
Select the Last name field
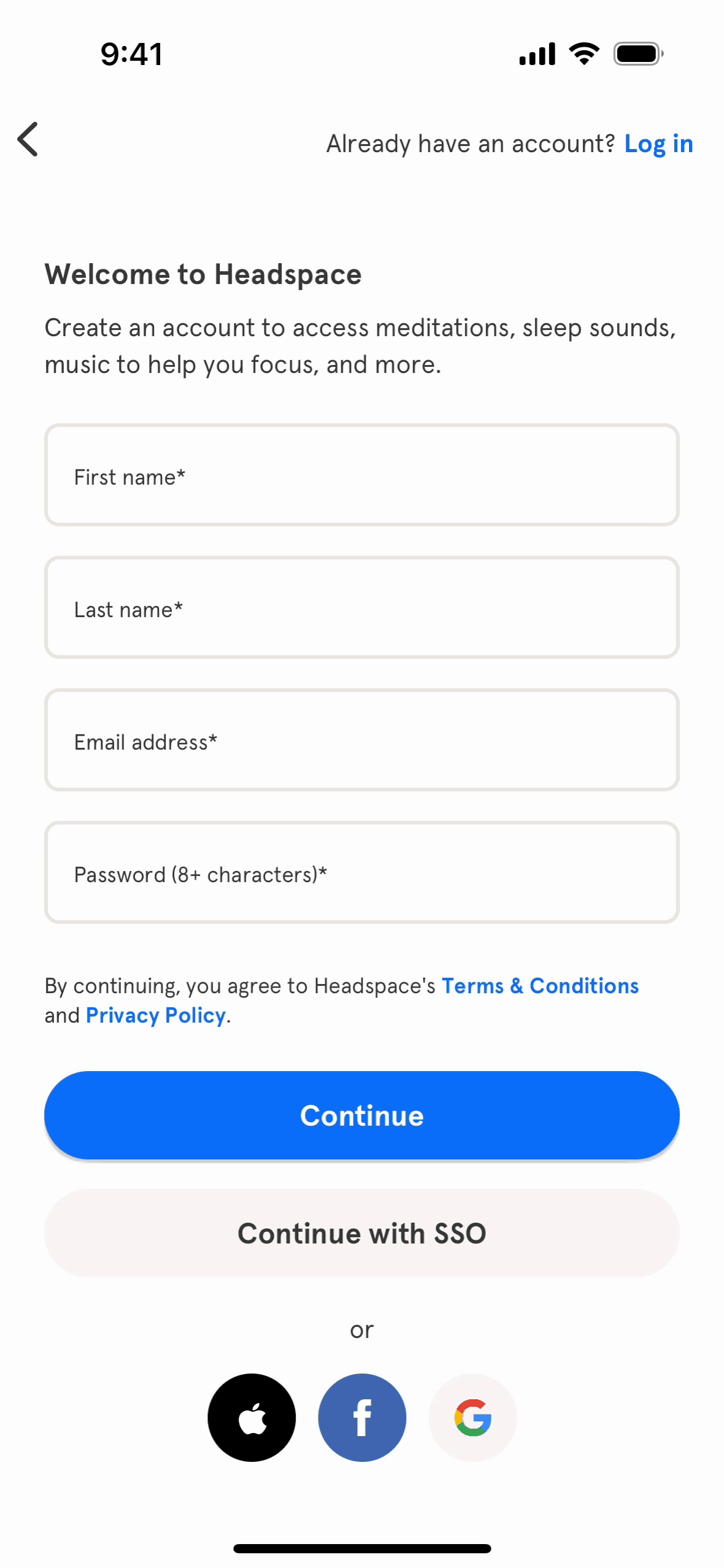[x=361, y=608]
